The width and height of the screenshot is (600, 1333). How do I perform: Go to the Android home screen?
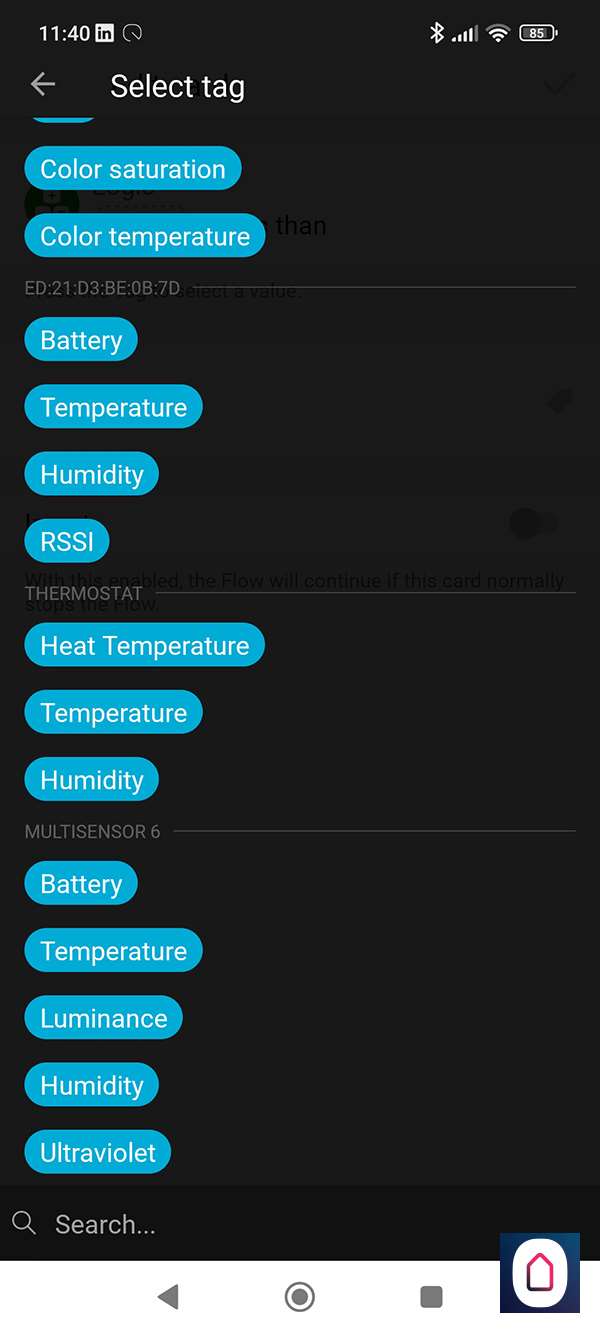tap(299, 1297)
